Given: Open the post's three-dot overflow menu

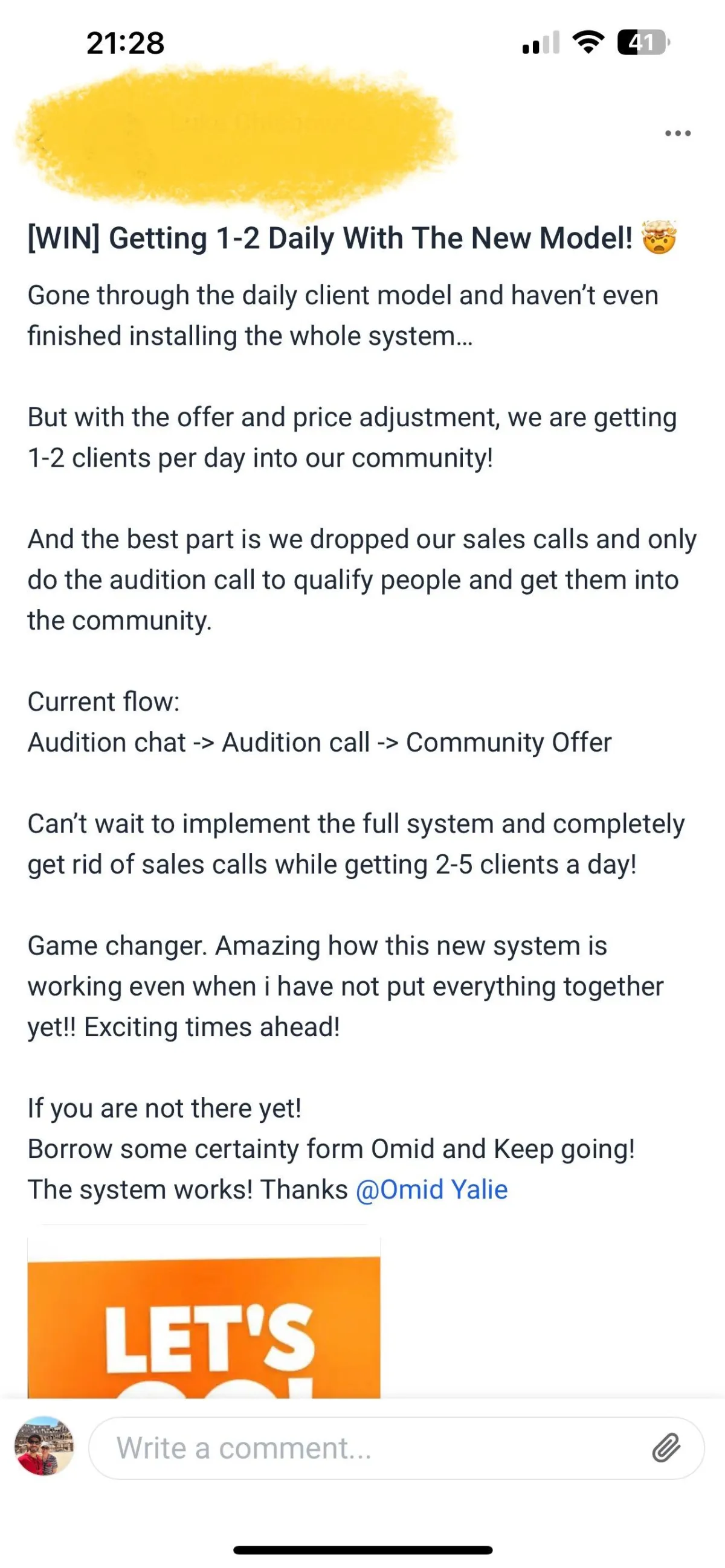Looking at the screenshot, I should coord(677,133).
